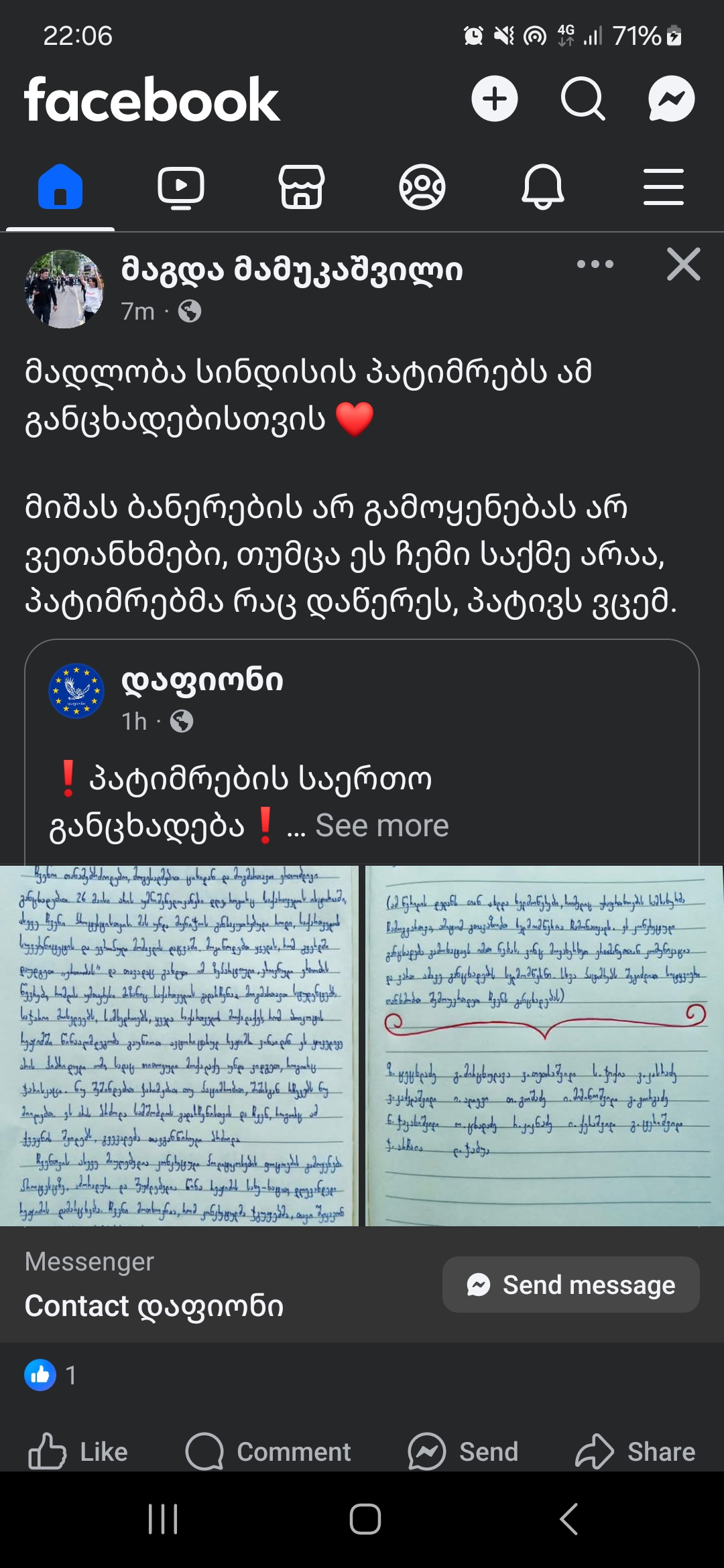Open the post's three-dot options menu
Screen dimensions: 724x1568
tap(595, 264)
